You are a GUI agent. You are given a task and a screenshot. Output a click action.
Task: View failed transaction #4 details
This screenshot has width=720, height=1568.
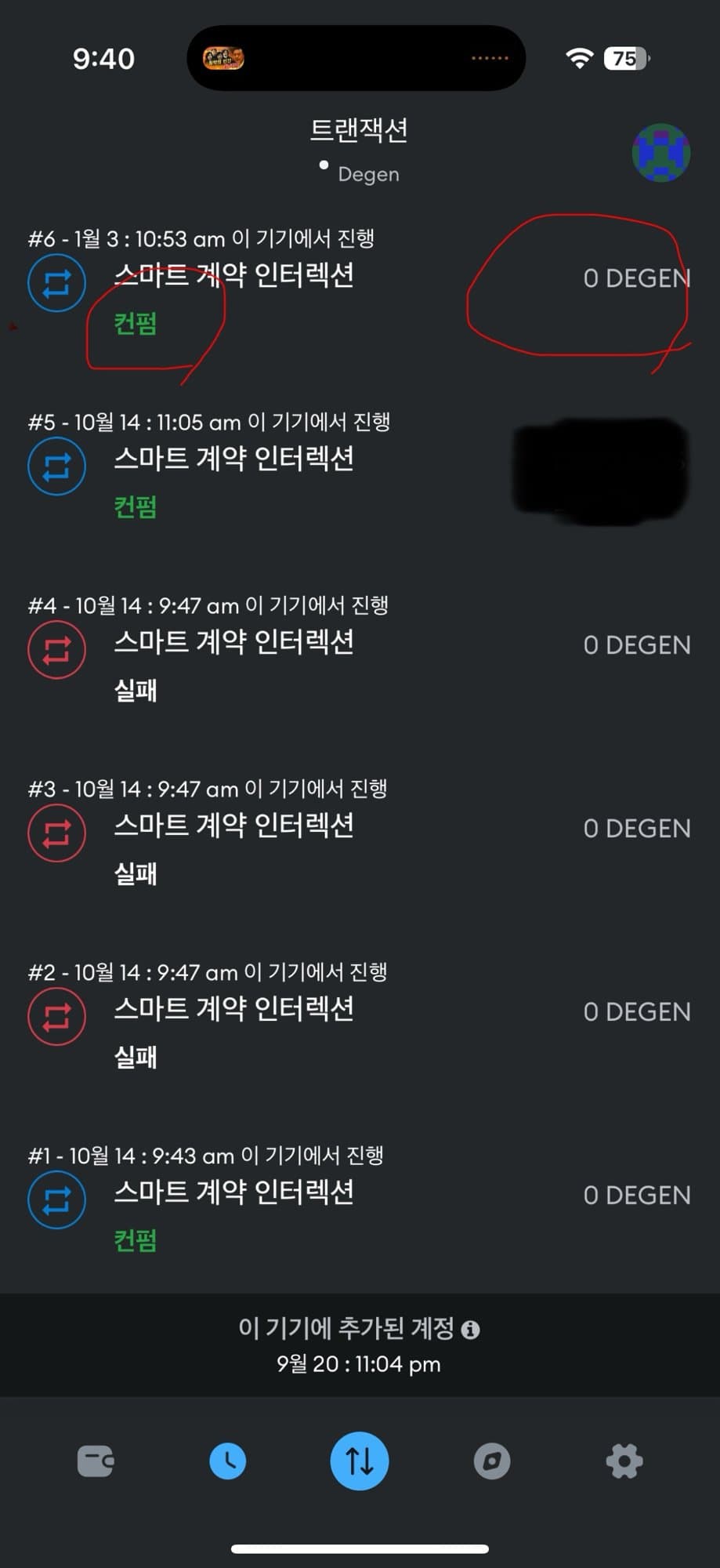click(233, 643)
